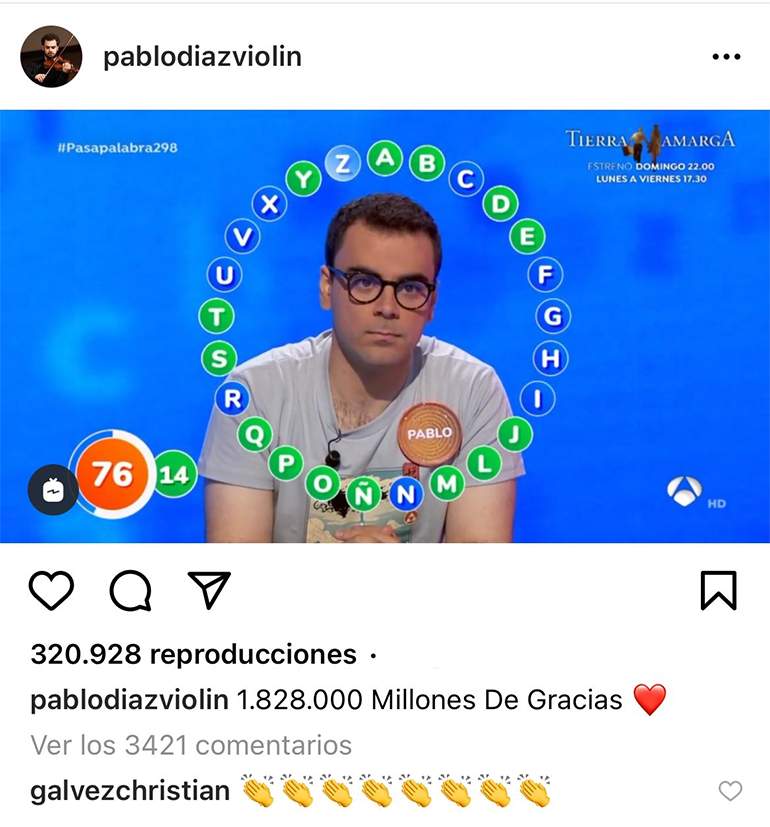Like this post with the heart icon
Image resolution: width=770 pixels, height=827 pixels.
tap(51, 591)
